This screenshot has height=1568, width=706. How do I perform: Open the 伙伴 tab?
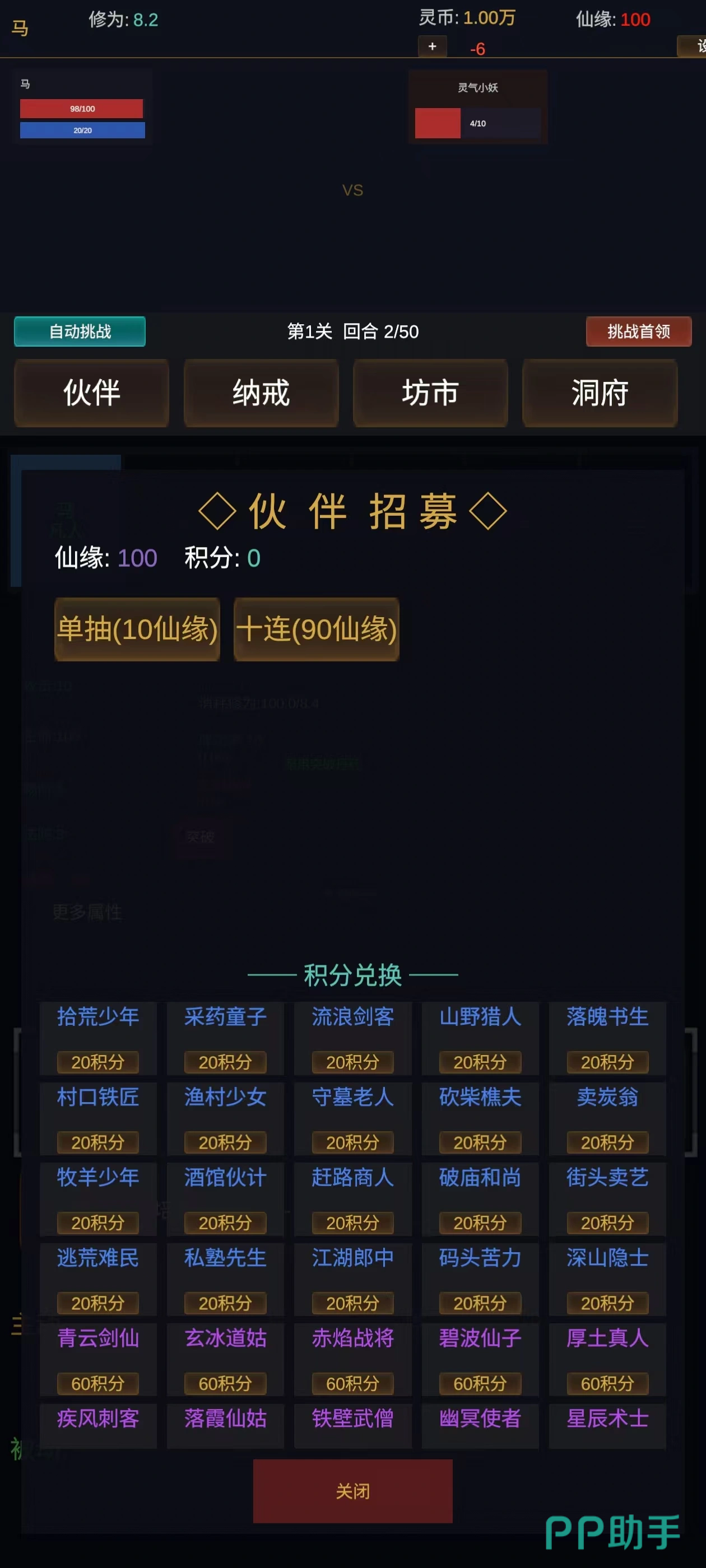(x=91, y=393)
